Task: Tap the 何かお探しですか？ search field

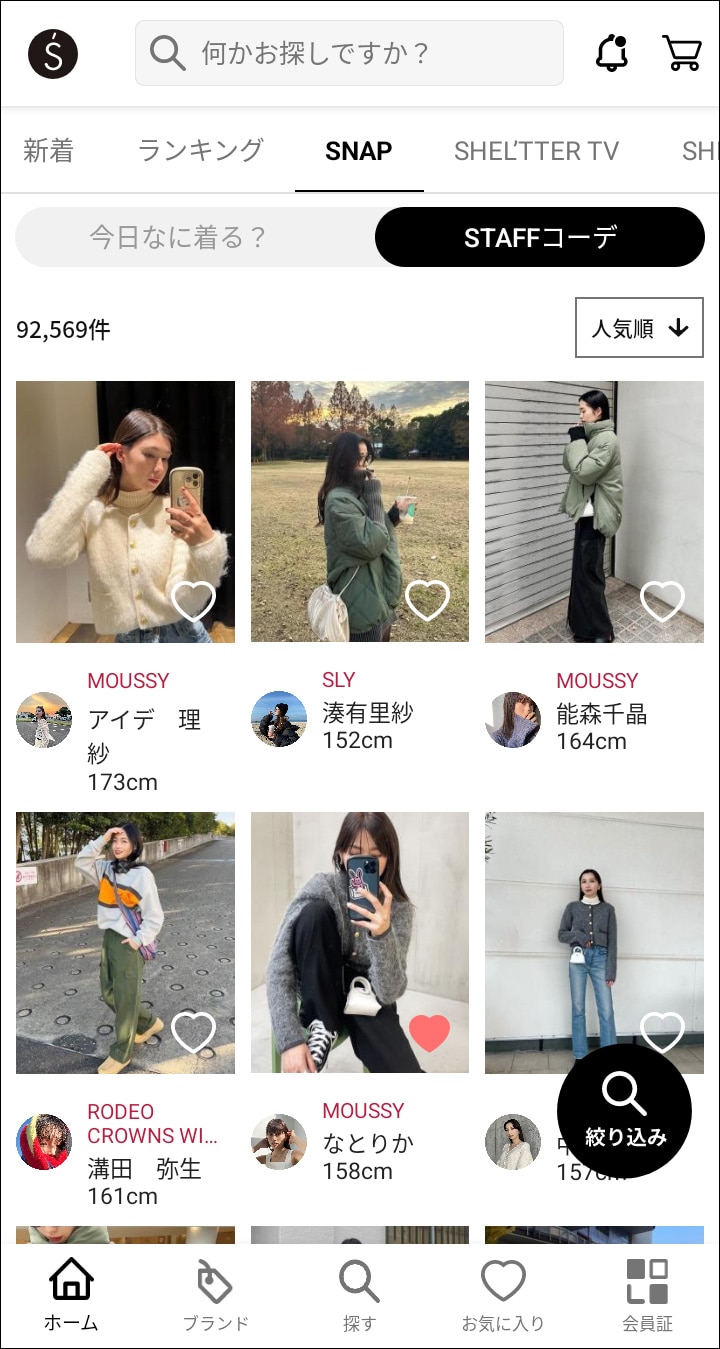Action: pyautogui.click(x=349, y=53)
